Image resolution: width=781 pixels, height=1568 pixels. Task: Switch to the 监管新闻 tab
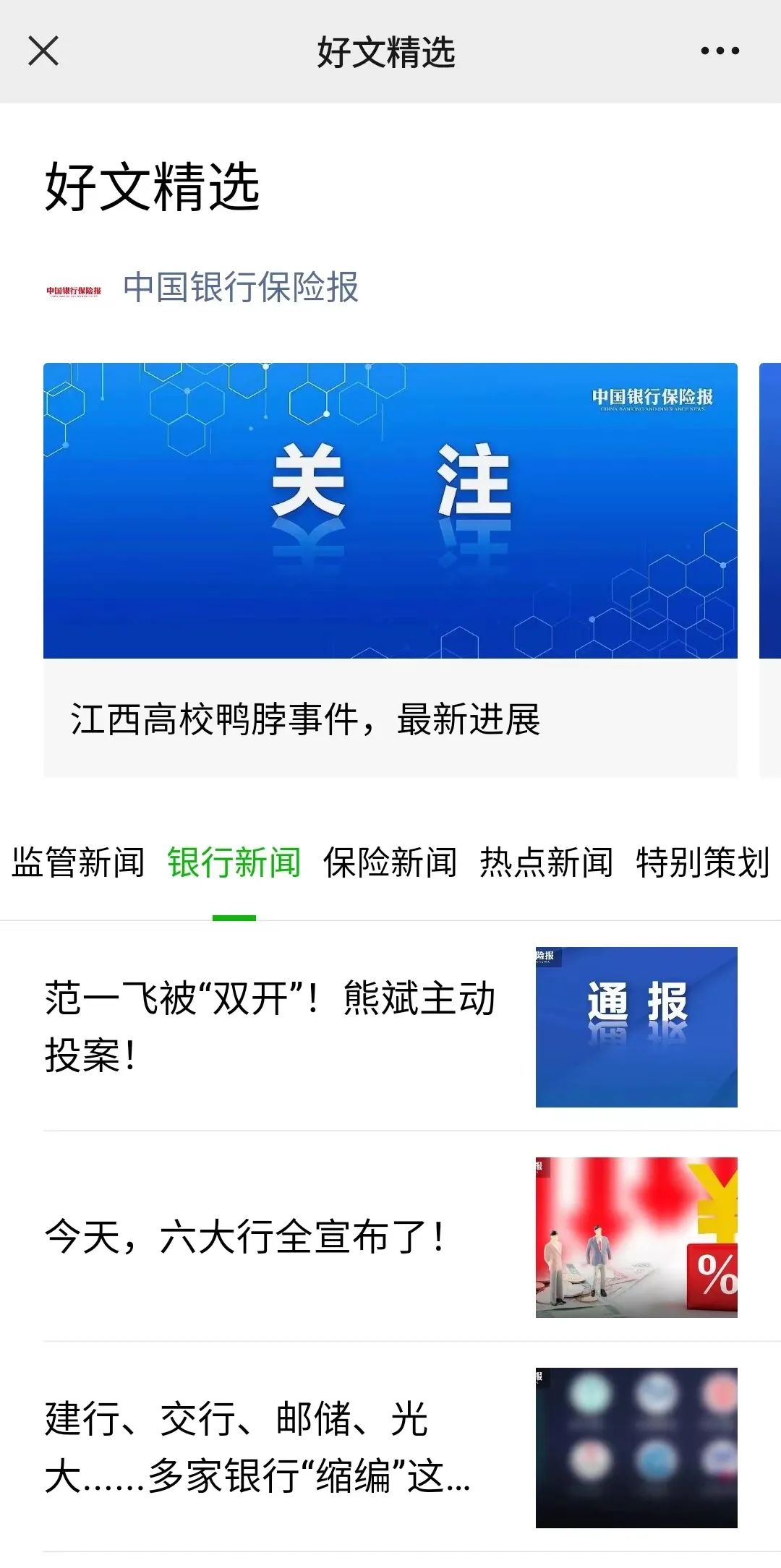[78, 863]
